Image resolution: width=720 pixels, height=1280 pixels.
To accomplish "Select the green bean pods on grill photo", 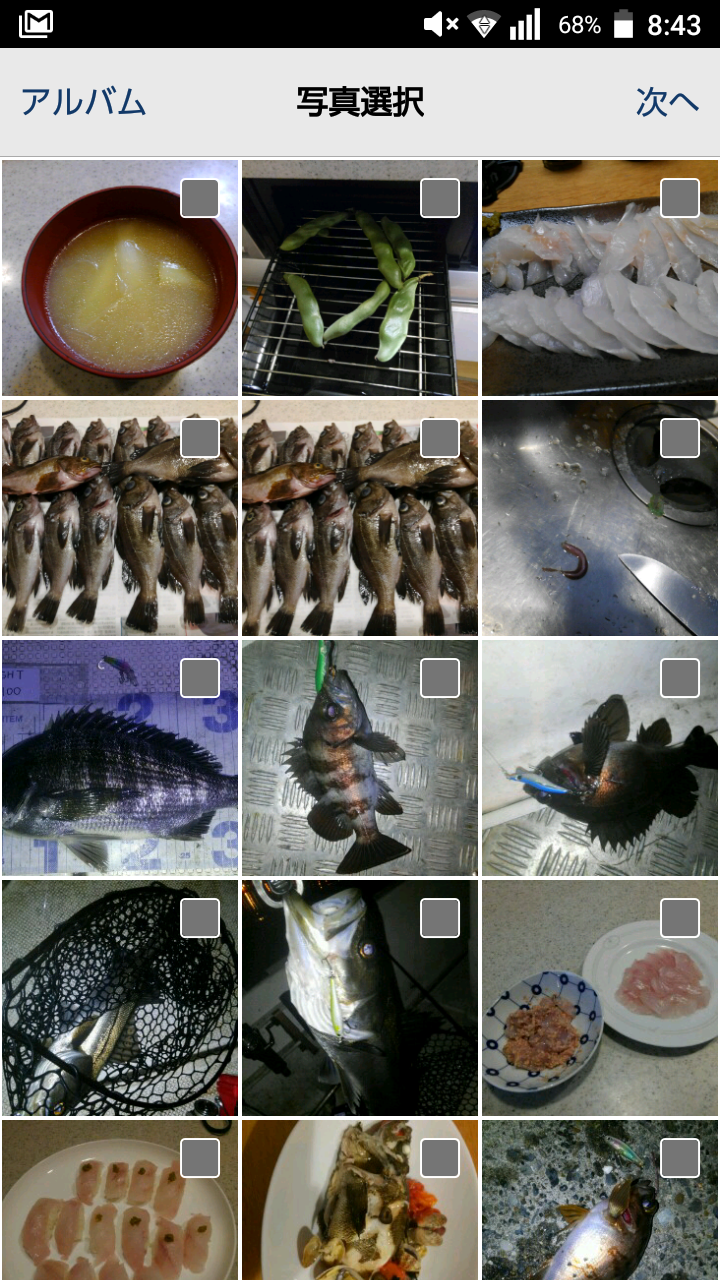I will (360, 278).
